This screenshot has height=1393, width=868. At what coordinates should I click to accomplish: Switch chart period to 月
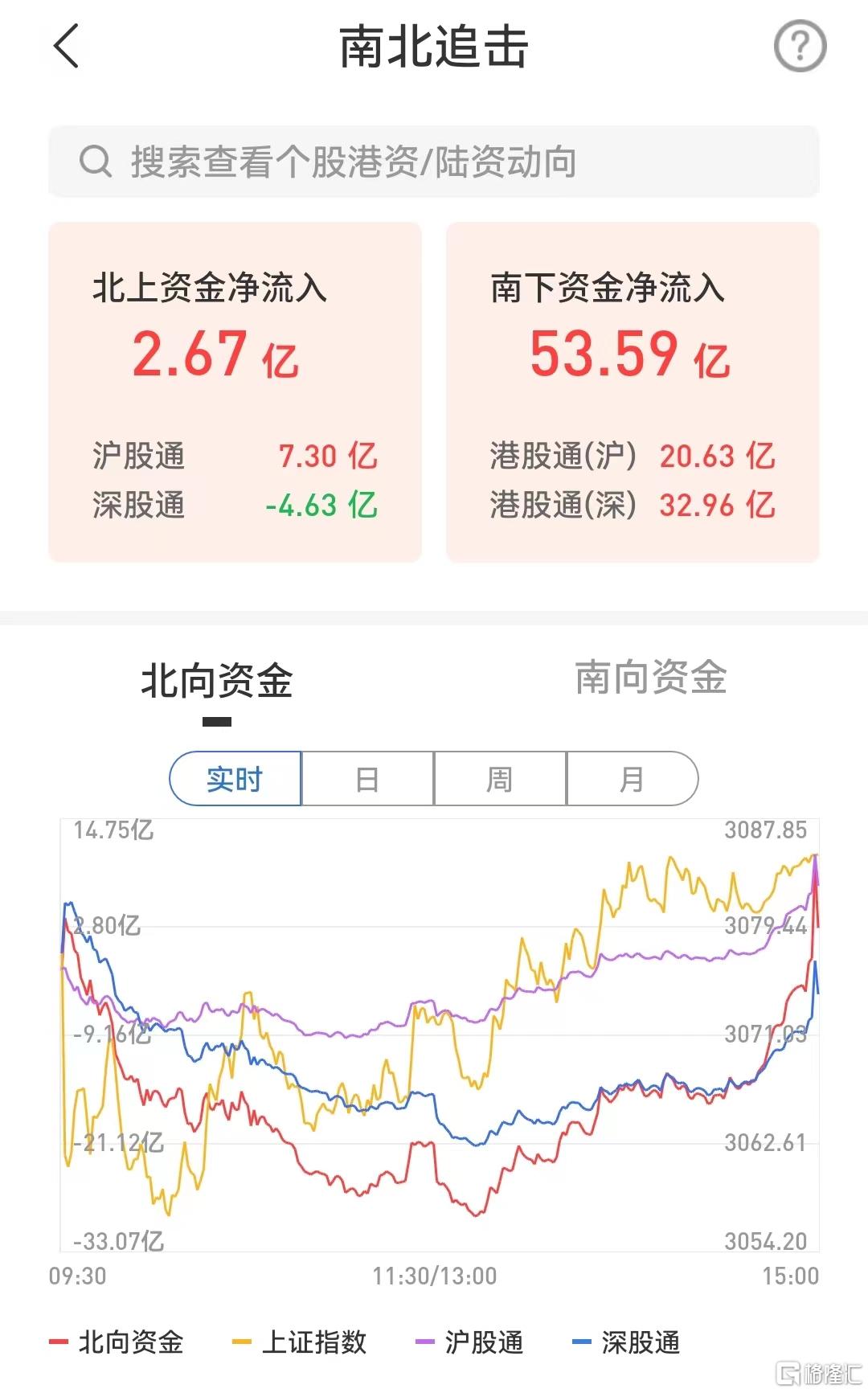coord(633,779)
